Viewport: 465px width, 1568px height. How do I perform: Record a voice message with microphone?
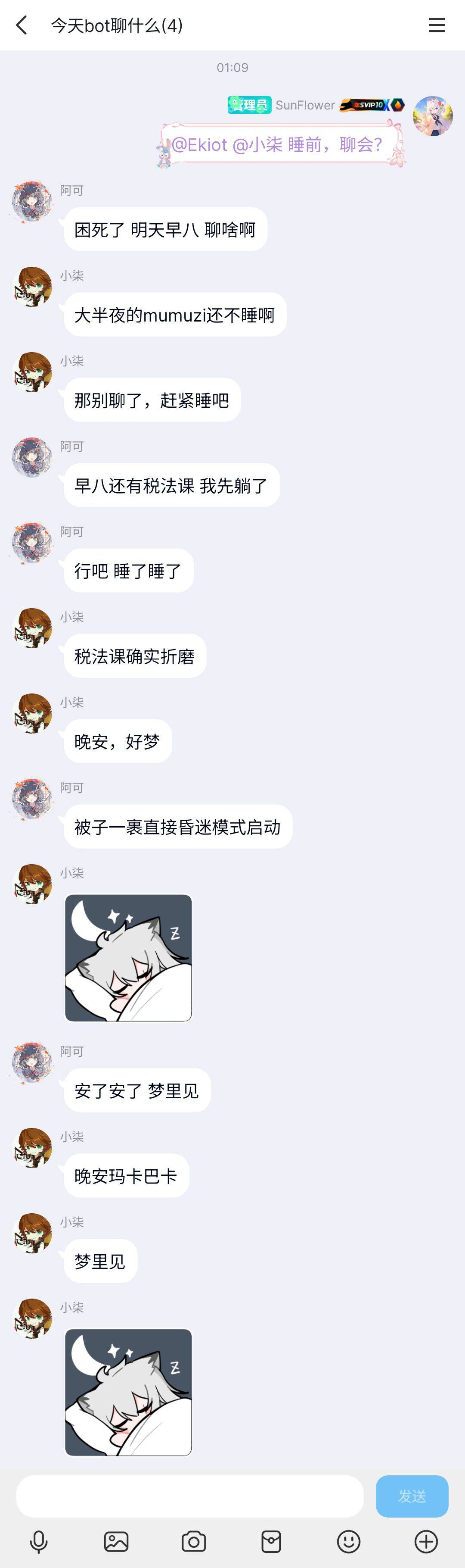(x=39, y=1541)
